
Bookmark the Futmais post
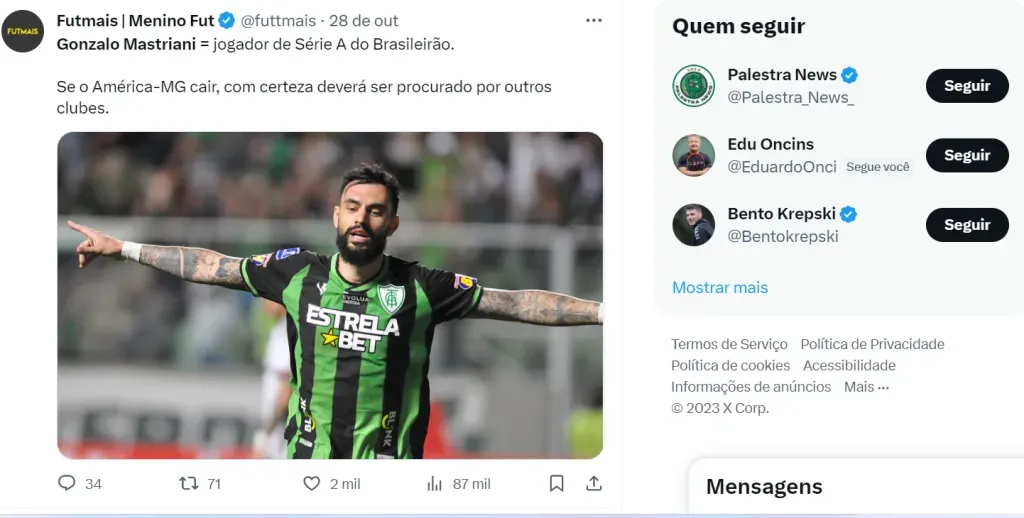[x=557, y=483]
